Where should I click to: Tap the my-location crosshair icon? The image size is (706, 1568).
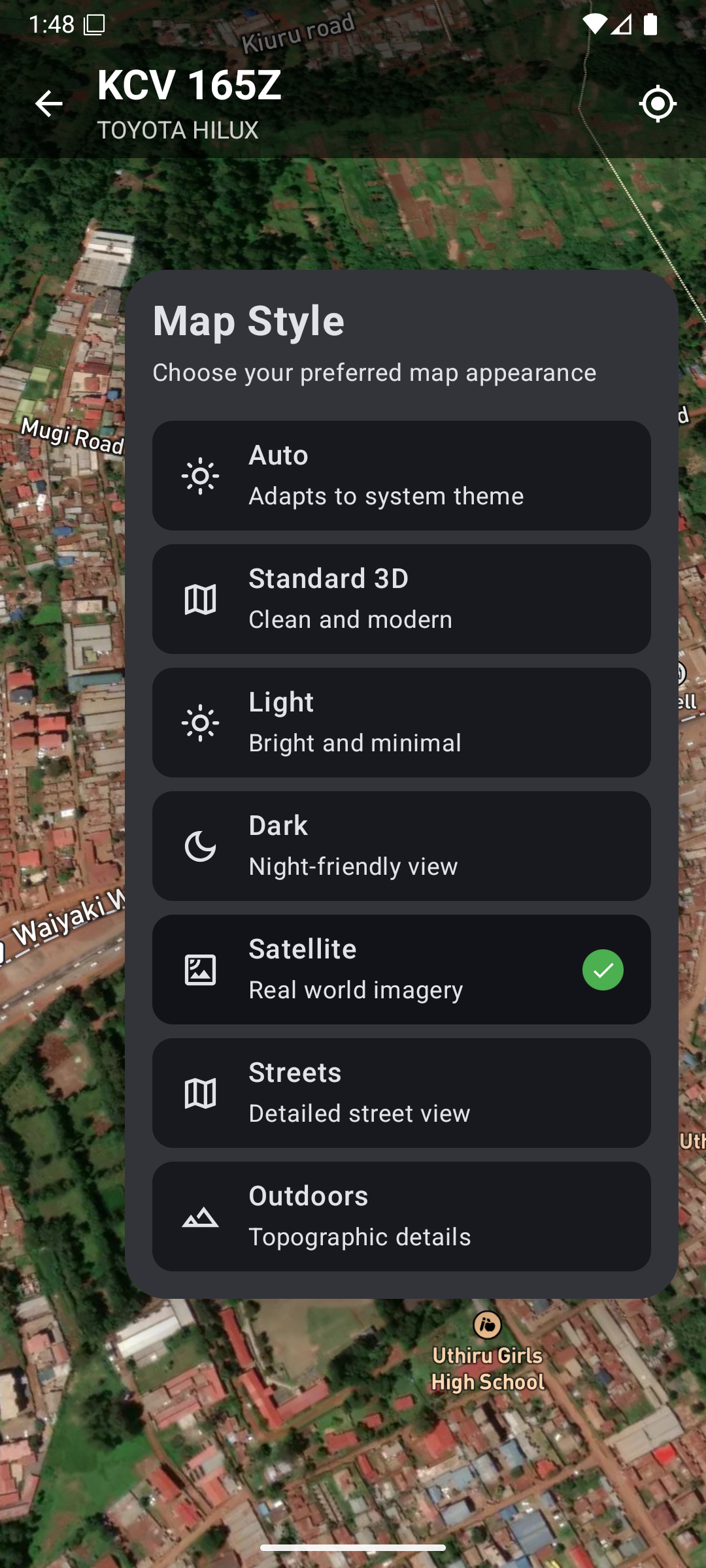point(658,103)
